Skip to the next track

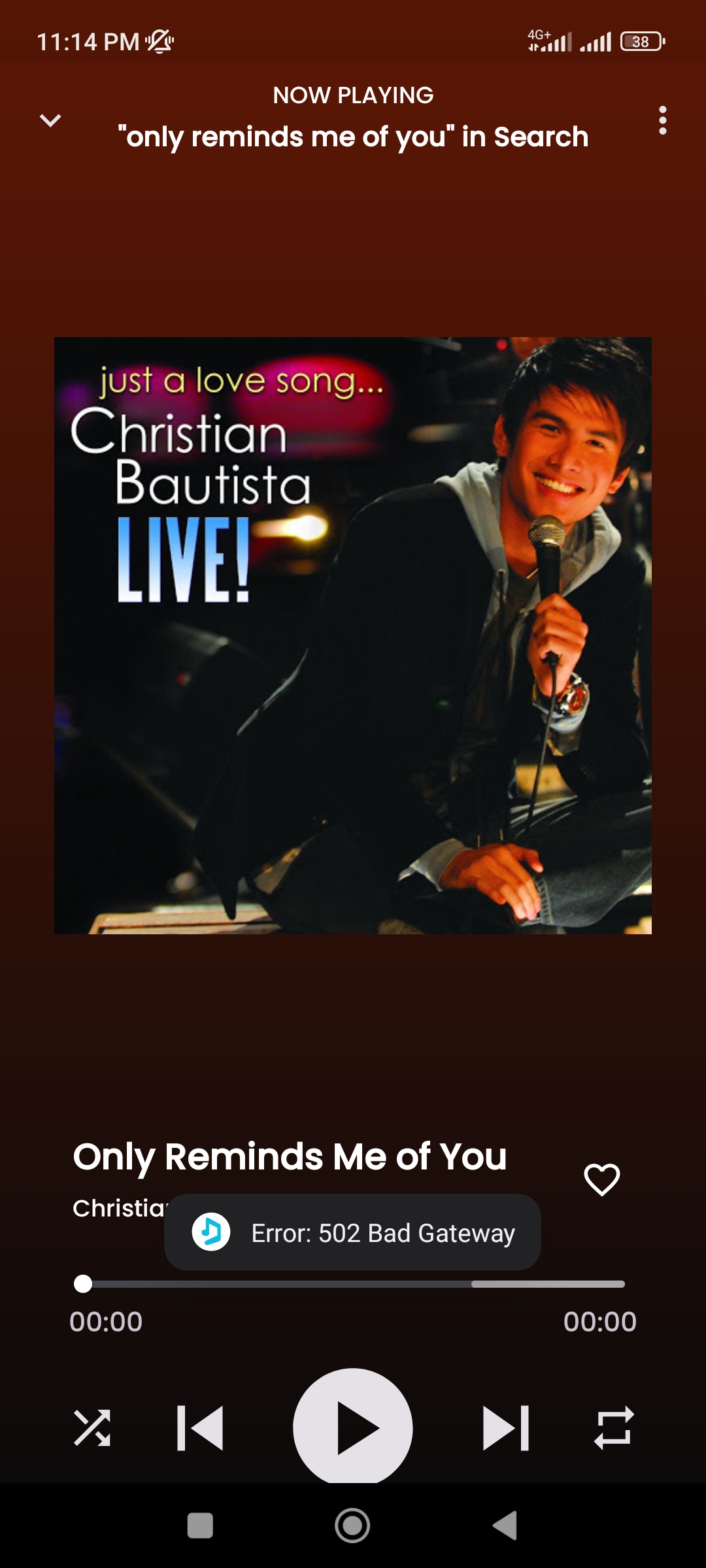505,1428
